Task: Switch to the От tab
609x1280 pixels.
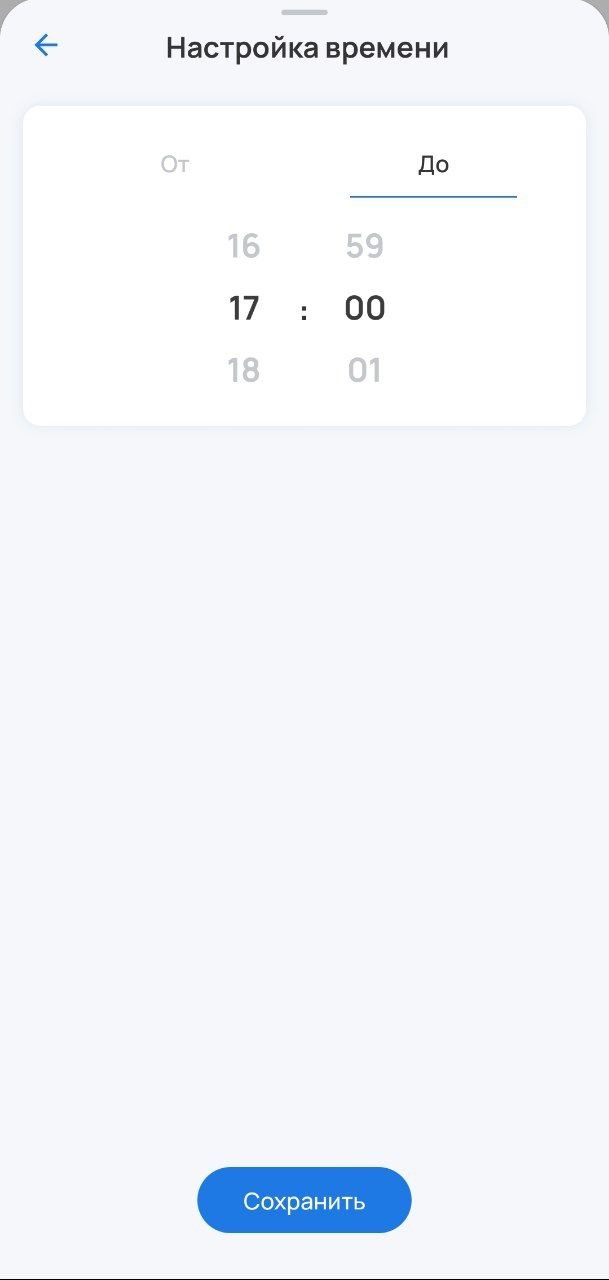Action: pyautogui.click(x=175, y=165)
